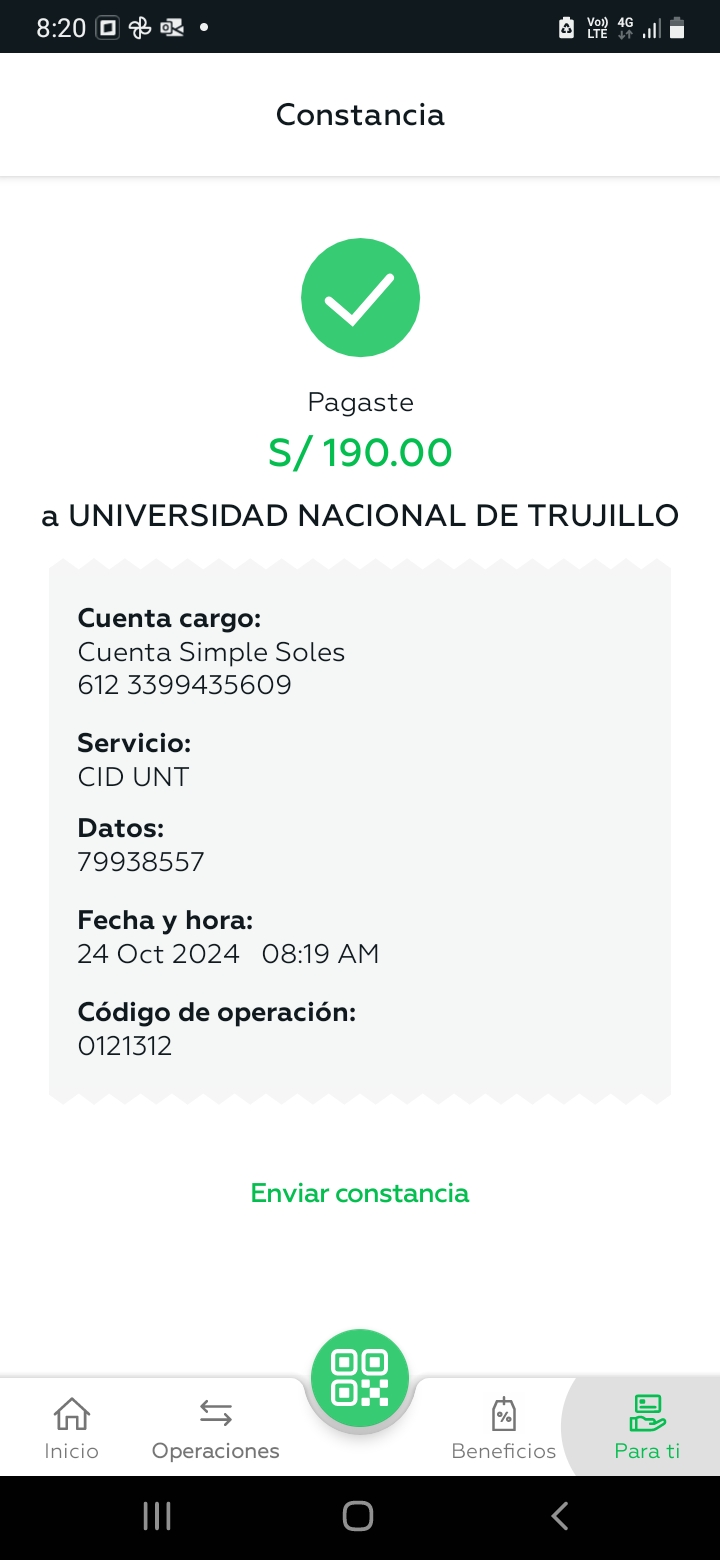Go to the Inicio tab
The height and width of the screenshot is (1560, 720).
[72, 1428]
